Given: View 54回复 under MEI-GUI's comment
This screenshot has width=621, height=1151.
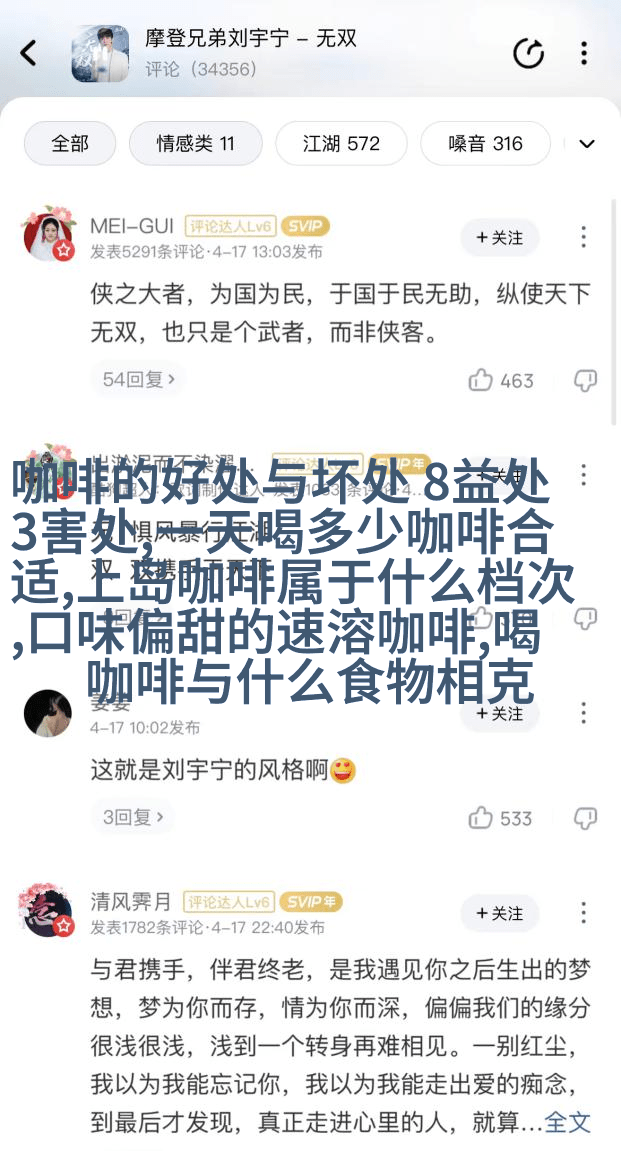Looking at the screenshot, I should click(139, 380).
